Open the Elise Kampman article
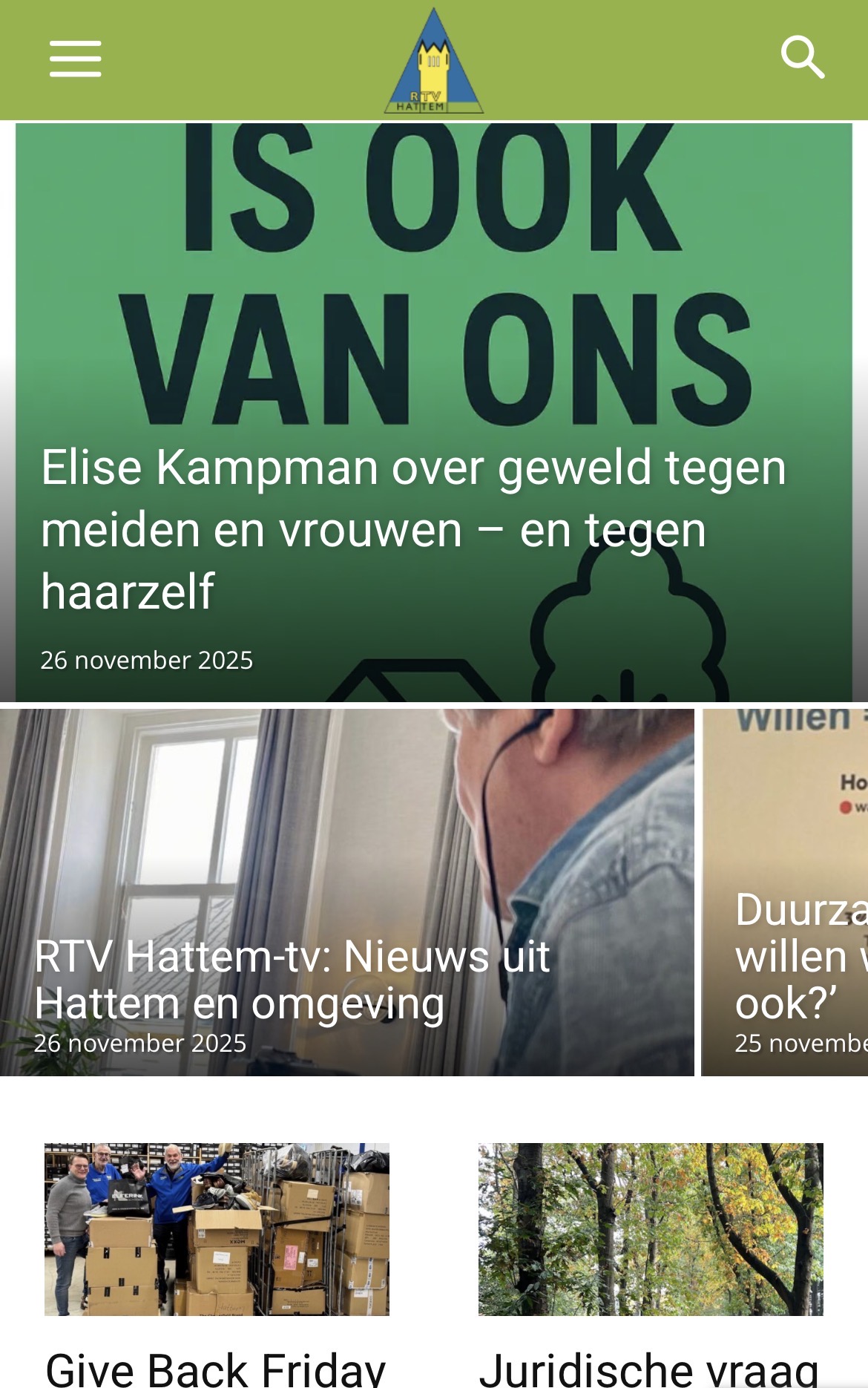868x1388 pixels. click(412, 528)
